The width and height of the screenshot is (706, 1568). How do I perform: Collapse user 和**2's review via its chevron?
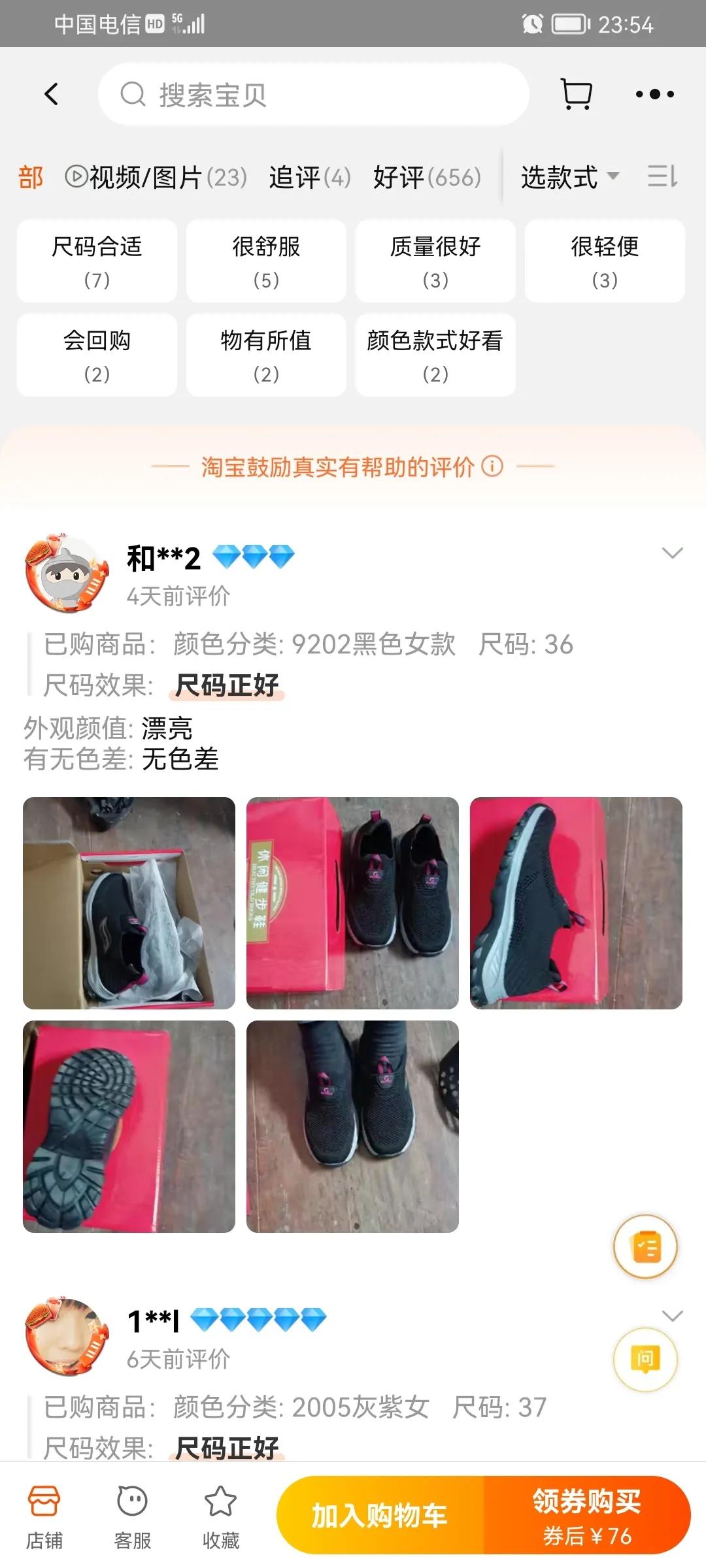click(672, 554)
